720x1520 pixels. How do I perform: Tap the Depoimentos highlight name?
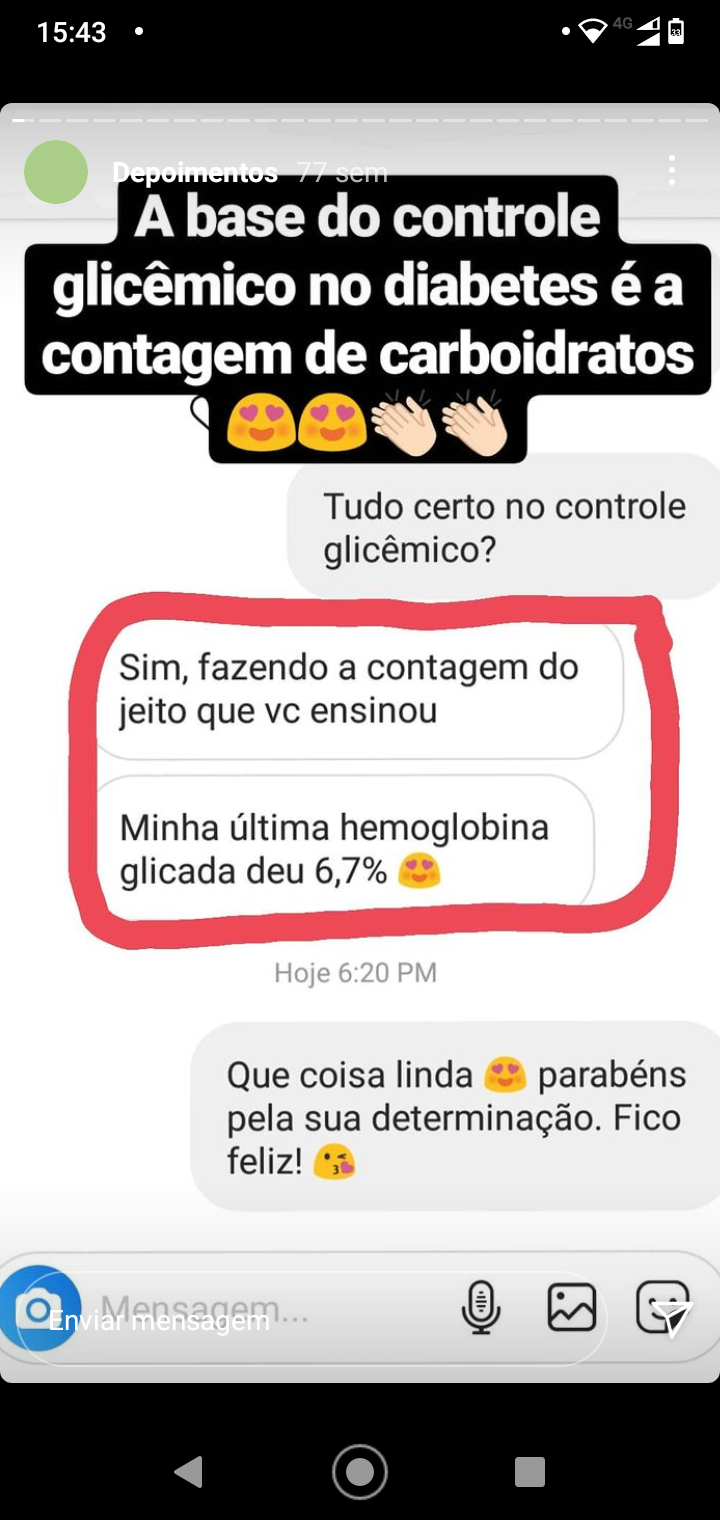pyautogui.click(x=195, y=172)
